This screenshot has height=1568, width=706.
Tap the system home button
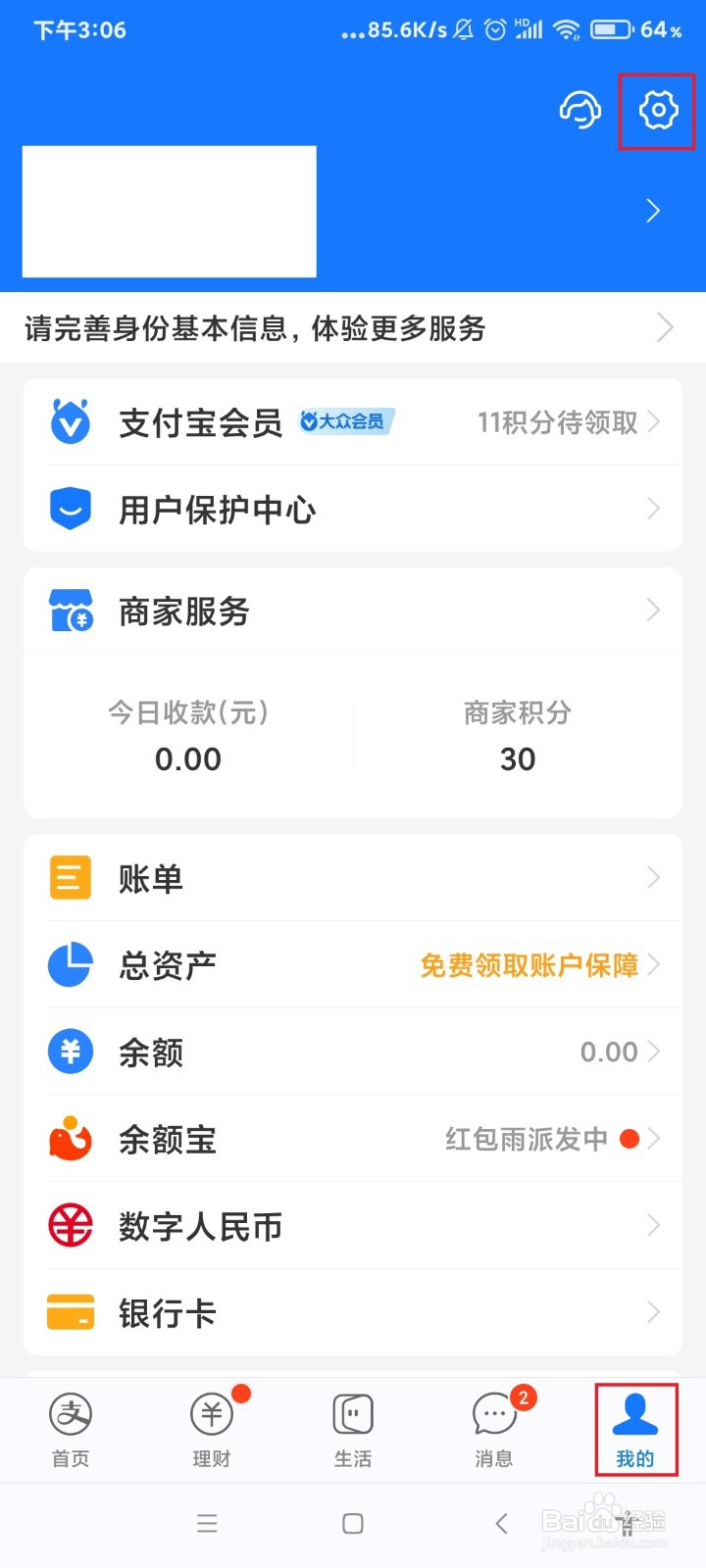(353, 1523)
